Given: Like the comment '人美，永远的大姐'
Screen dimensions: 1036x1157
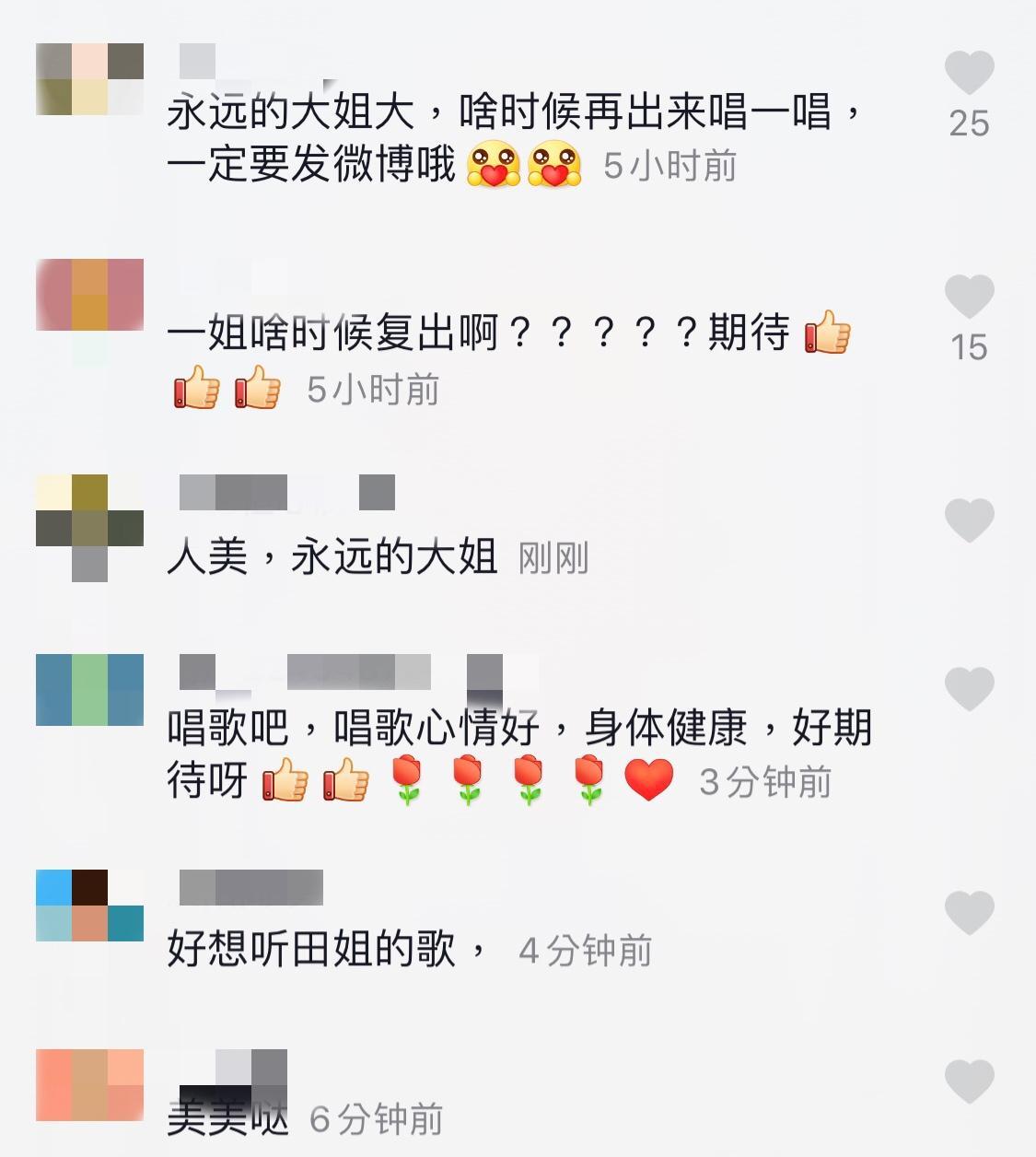Looking at the screenshot, I should (969, 520).
